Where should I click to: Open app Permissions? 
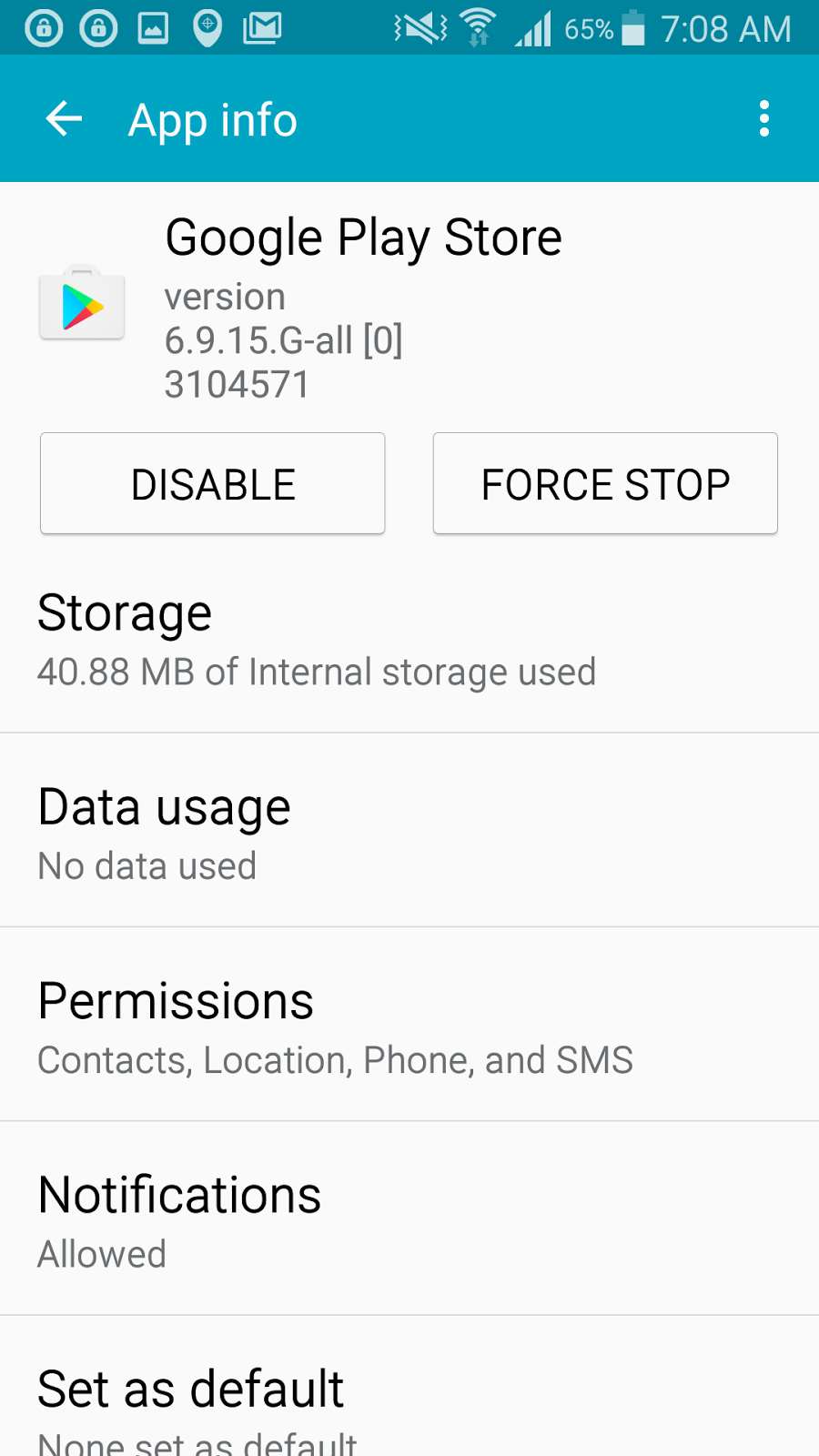click(409, 1027)
